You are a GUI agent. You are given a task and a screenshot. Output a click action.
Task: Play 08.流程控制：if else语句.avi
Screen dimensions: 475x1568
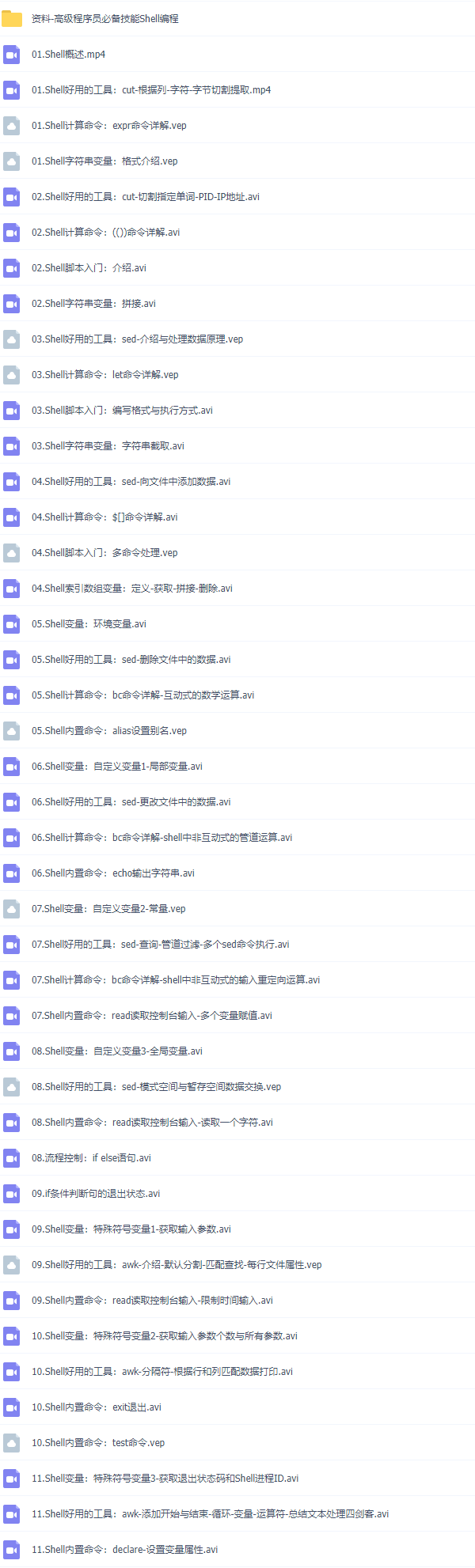pyautogui.click(x=91, y=1157)
